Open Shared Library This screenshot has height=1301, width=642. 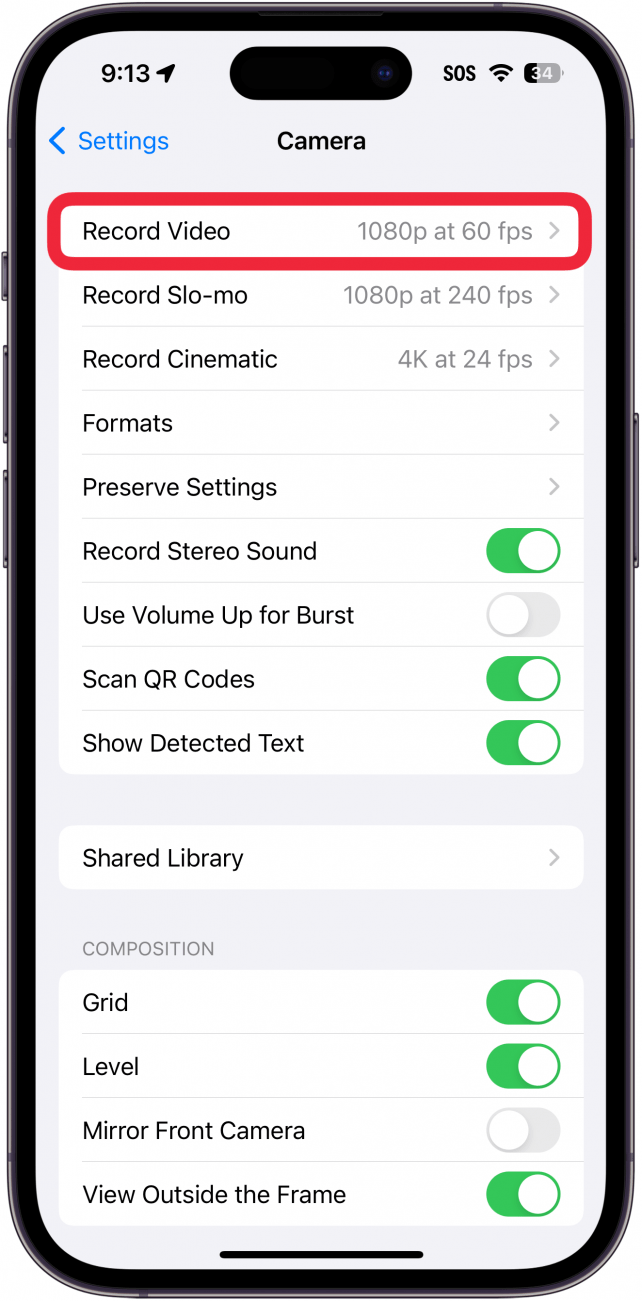click(x=320, y=858)
